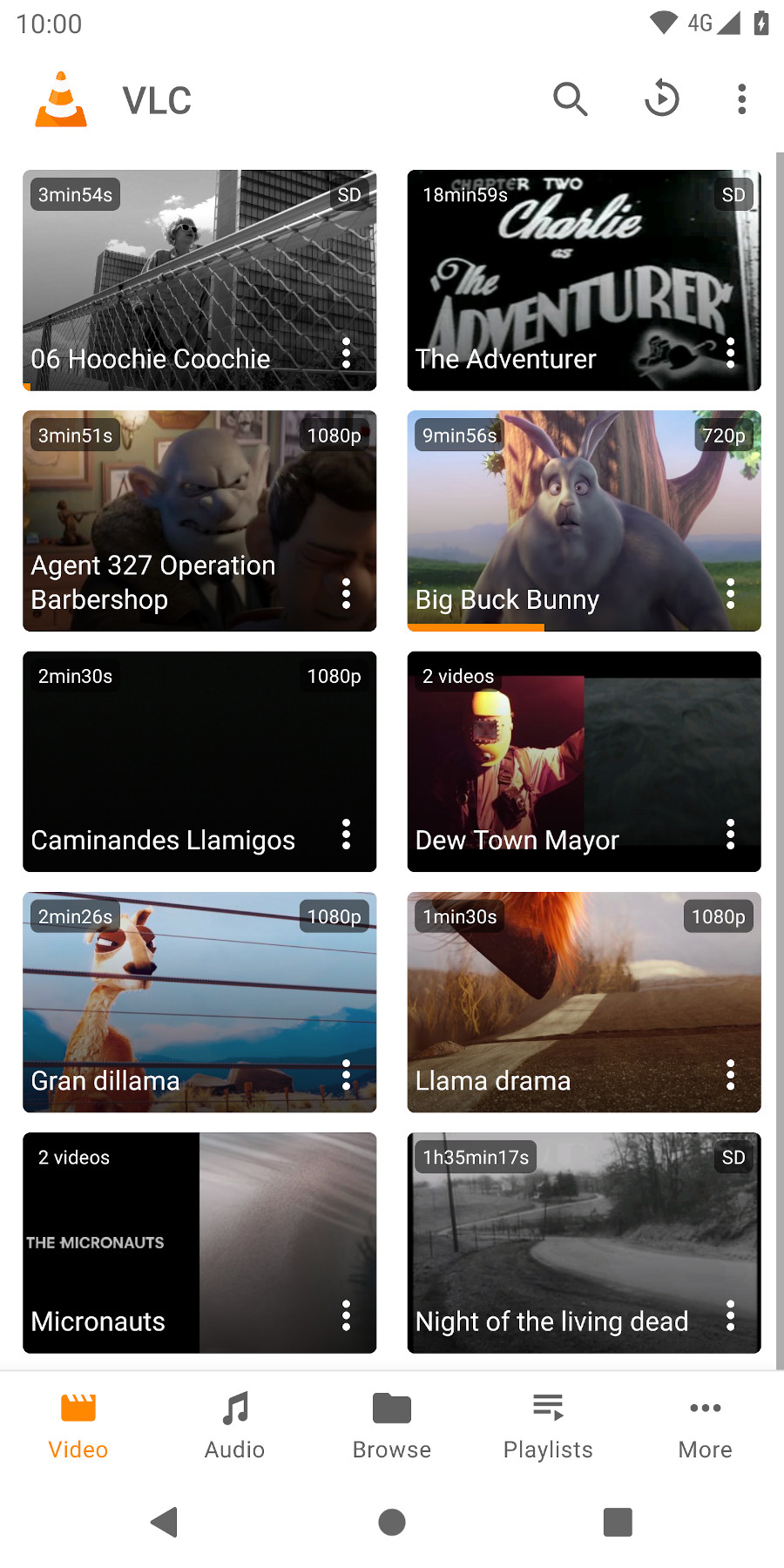Open options for The Adventurer

(x=730, y=353)
